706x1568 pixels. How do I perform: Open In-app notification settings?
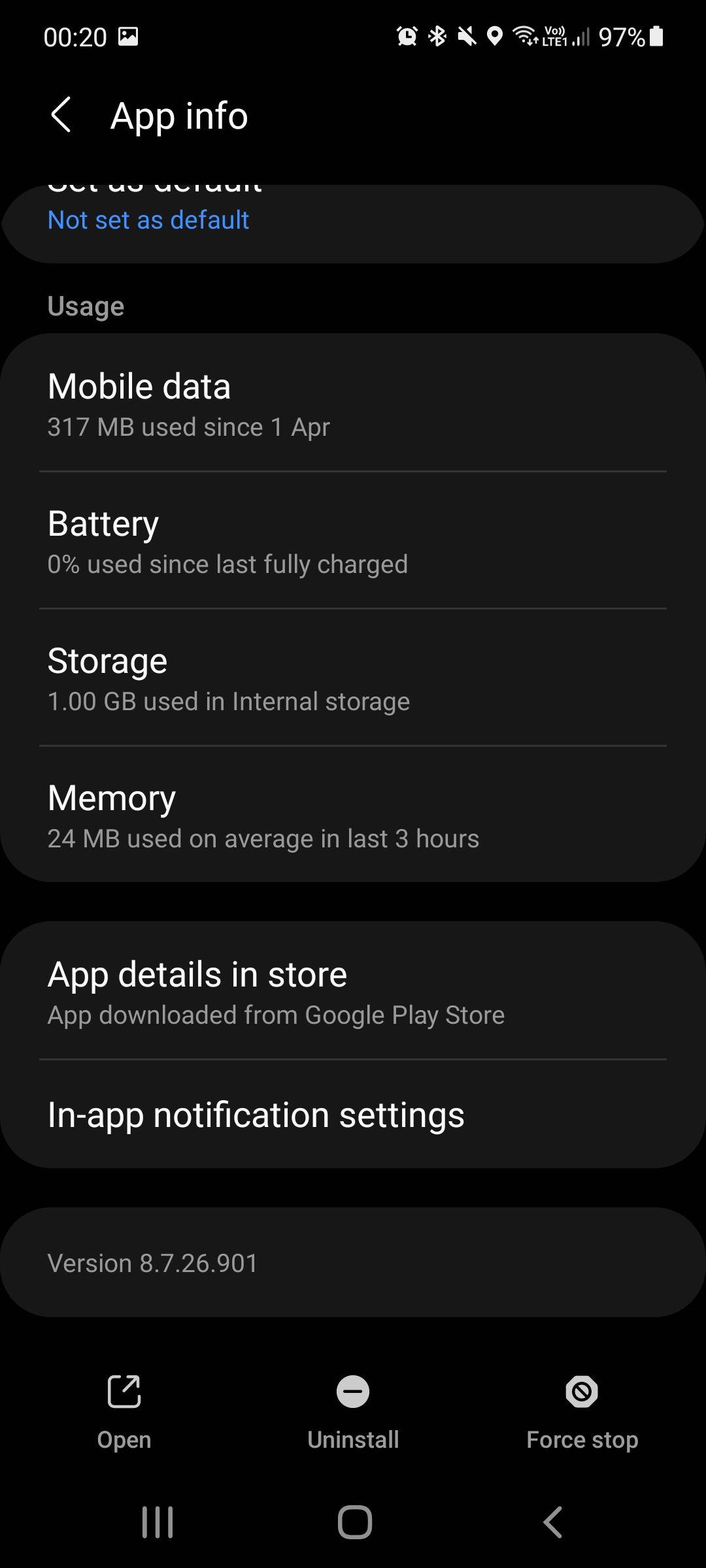(353, 1115)
